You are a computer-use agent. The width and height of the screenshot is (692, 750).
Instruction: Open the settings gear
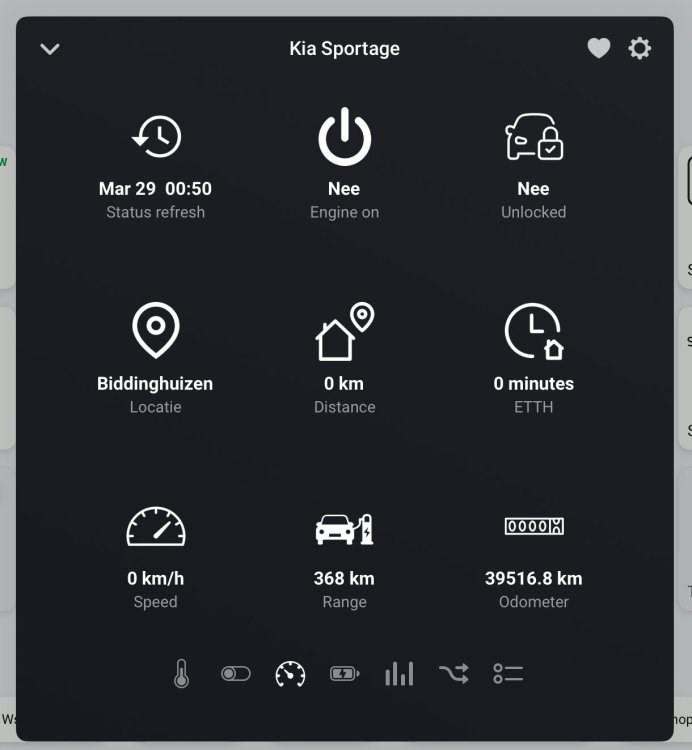pos(639,48)
